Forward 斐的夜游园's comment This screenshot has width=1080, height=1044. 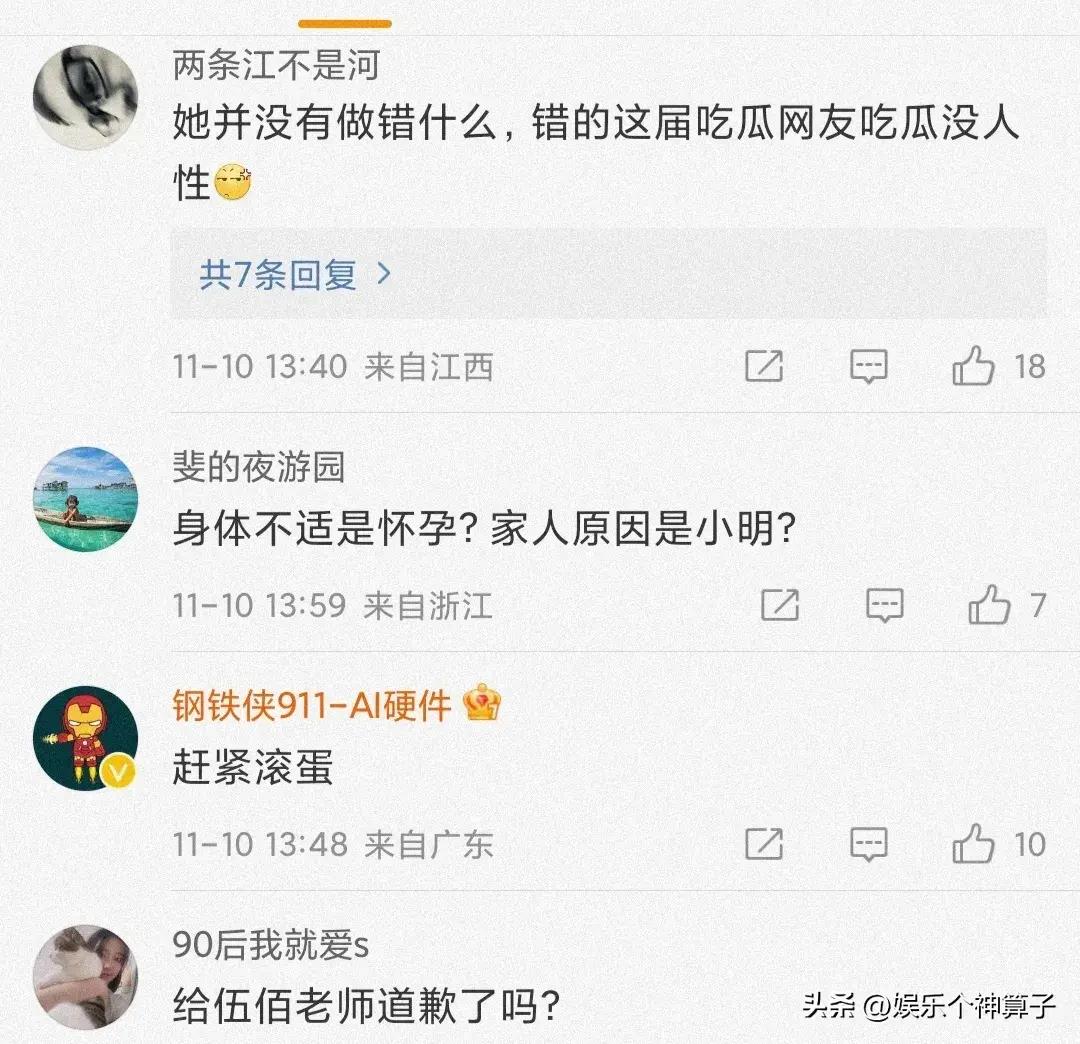click(780, 605)
